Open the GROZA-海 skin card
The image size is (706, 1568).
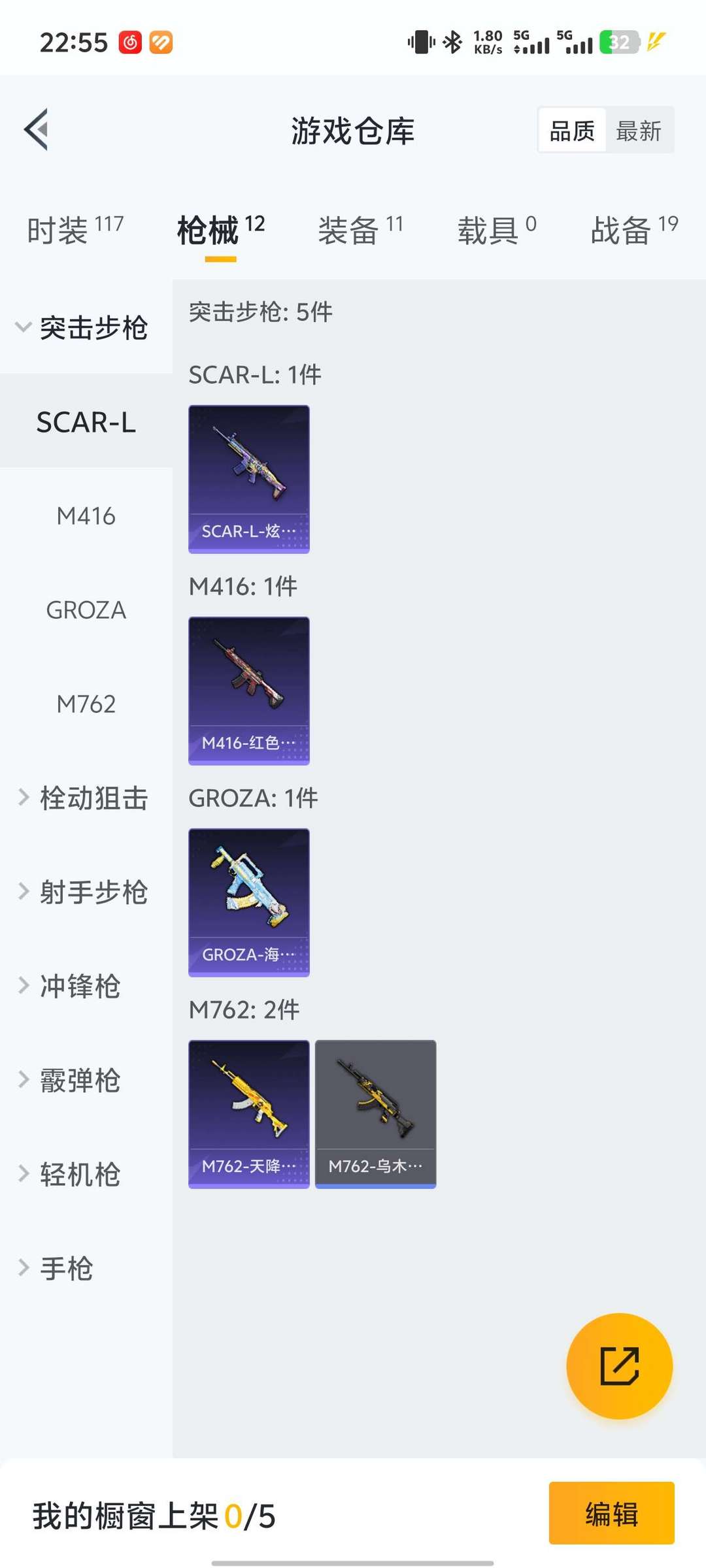pyautogui.click(x=249, y=903)
